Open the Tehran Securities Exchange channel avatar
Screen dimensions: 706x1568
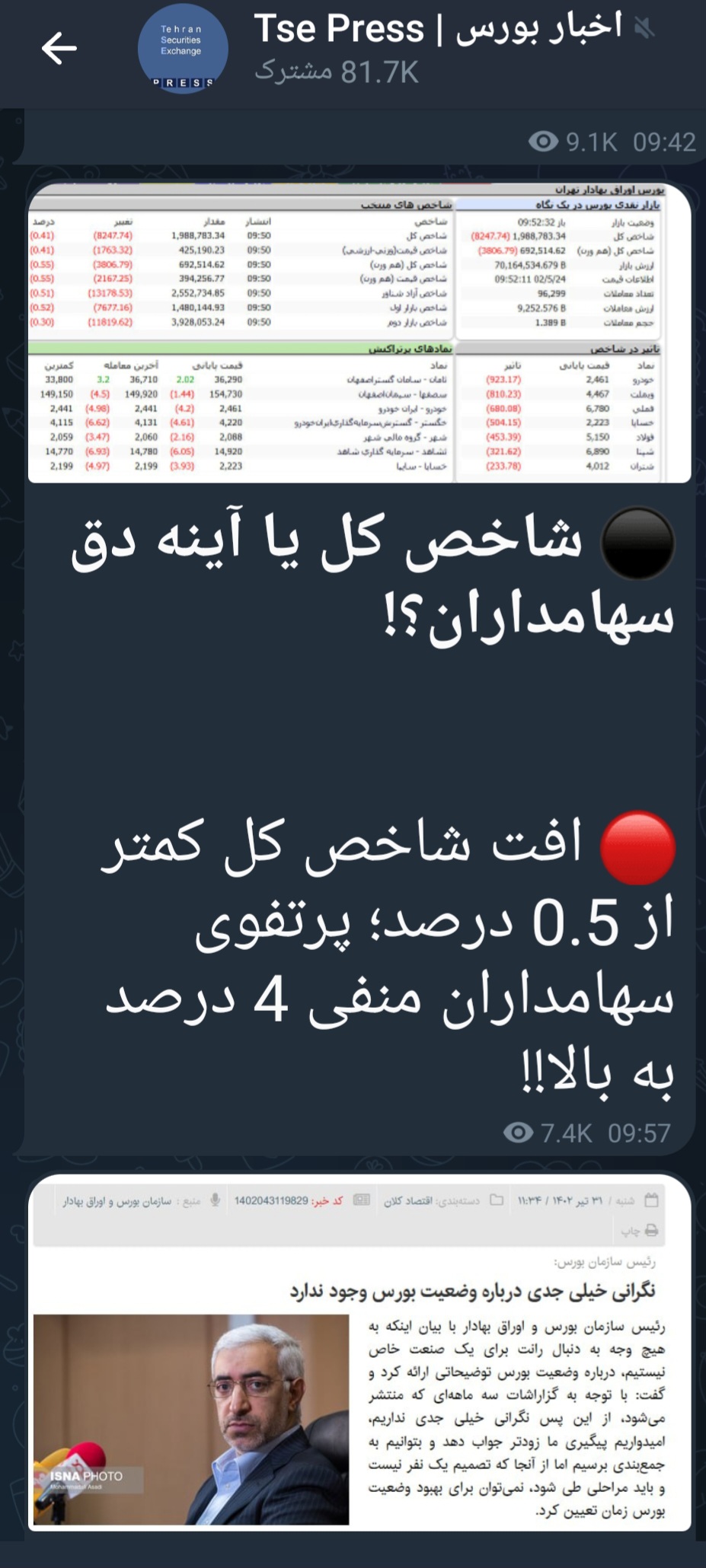tap(182, 49)
